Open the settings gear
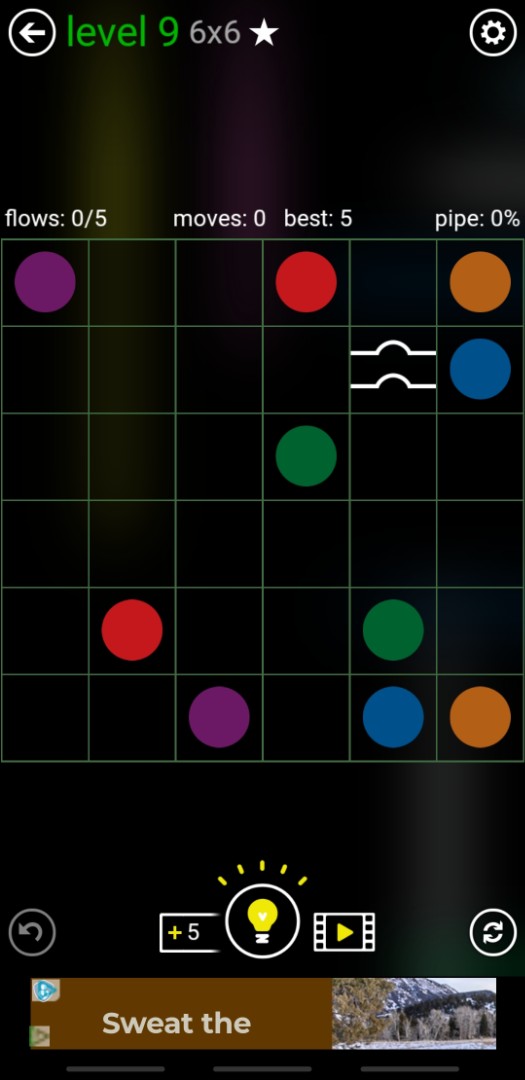Screen dimensions: 525x1080 point(493,32)
